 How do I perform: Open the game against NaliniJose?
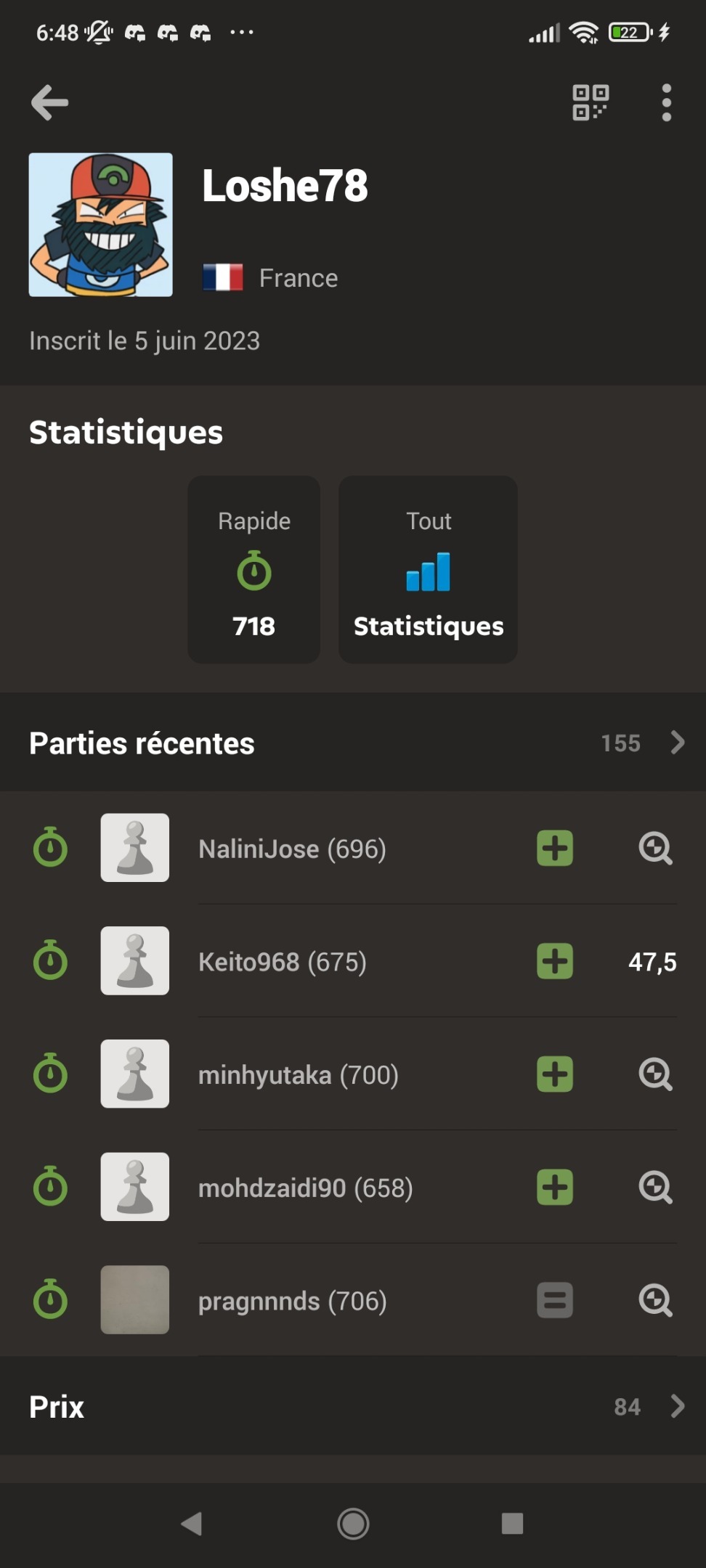click(x=292, y=849)
